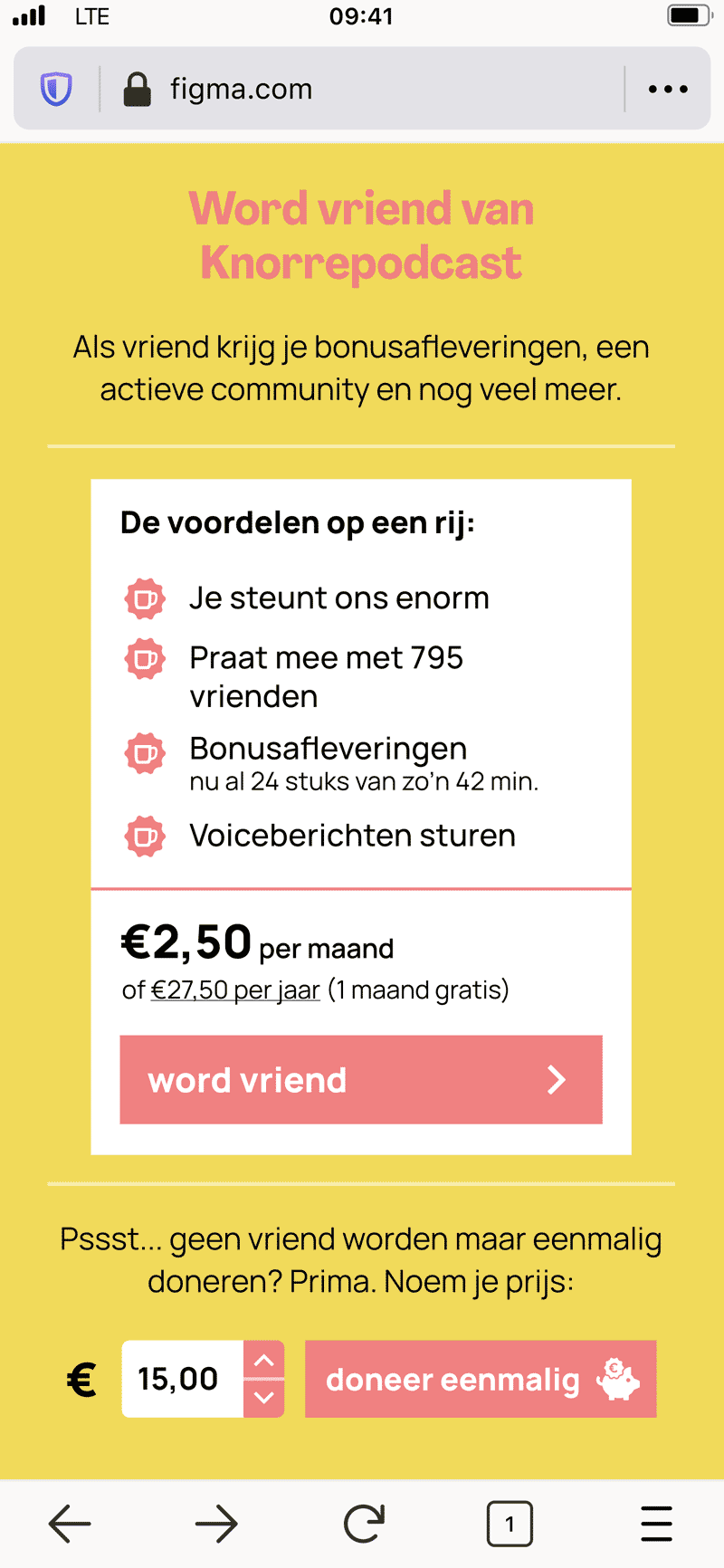The height and width of the screenshot is (1568, 724).
Task: Go back to the previous page
Action: (x=70, y=1524)
